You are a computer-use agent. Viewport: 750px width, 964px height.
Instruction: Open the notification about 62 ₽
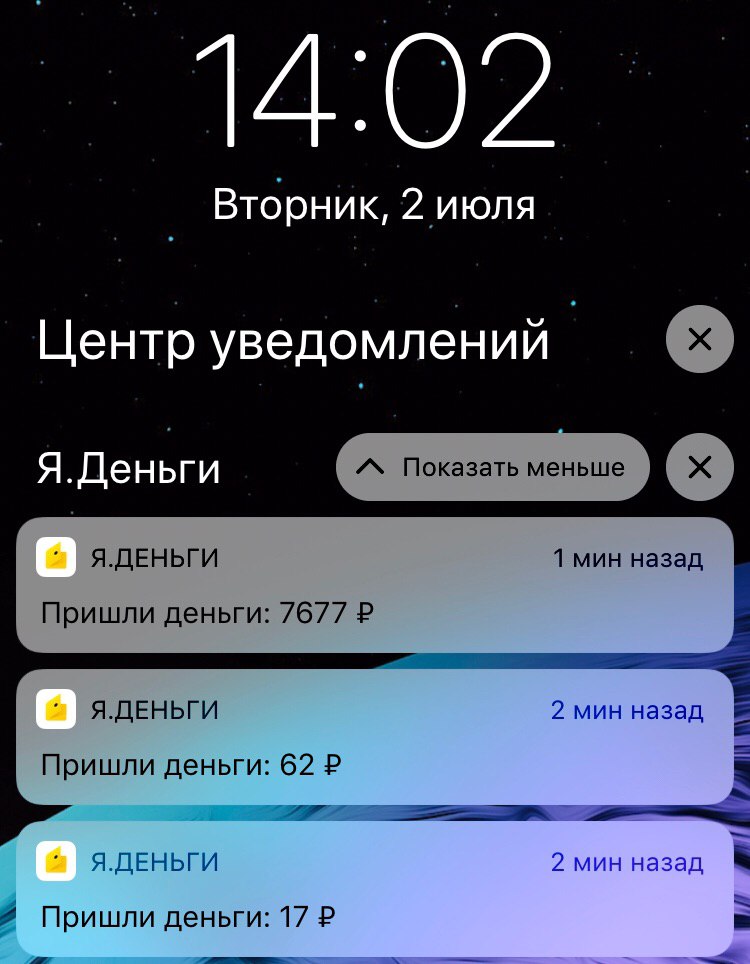point(375,737)
